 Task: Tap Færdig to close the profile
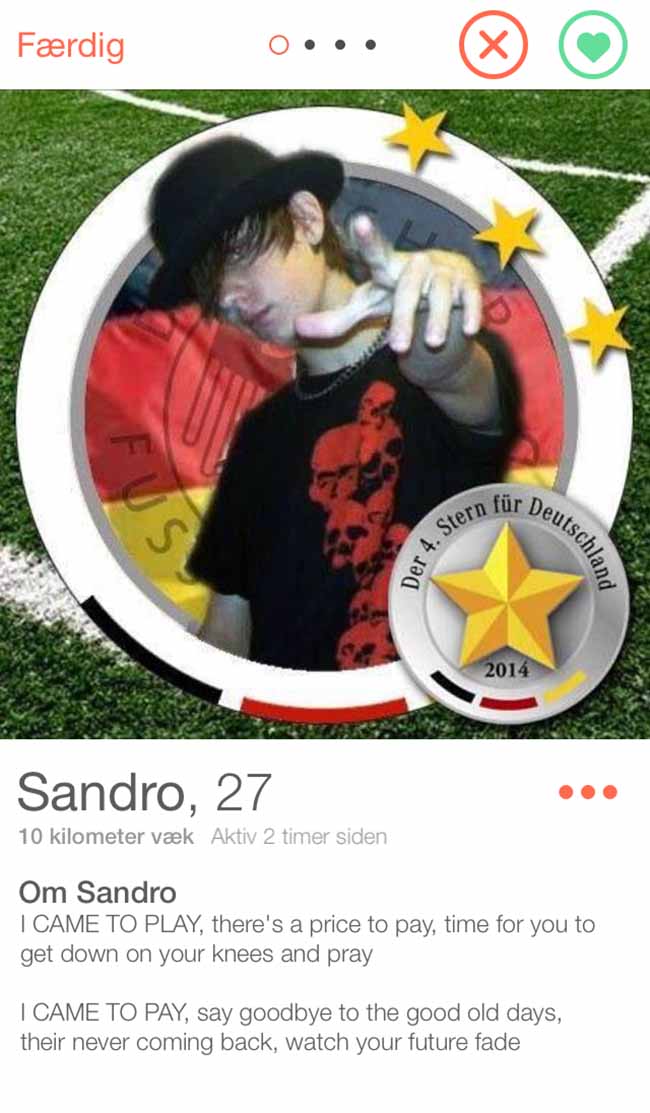pyautogui.click(x=70, y=47)
